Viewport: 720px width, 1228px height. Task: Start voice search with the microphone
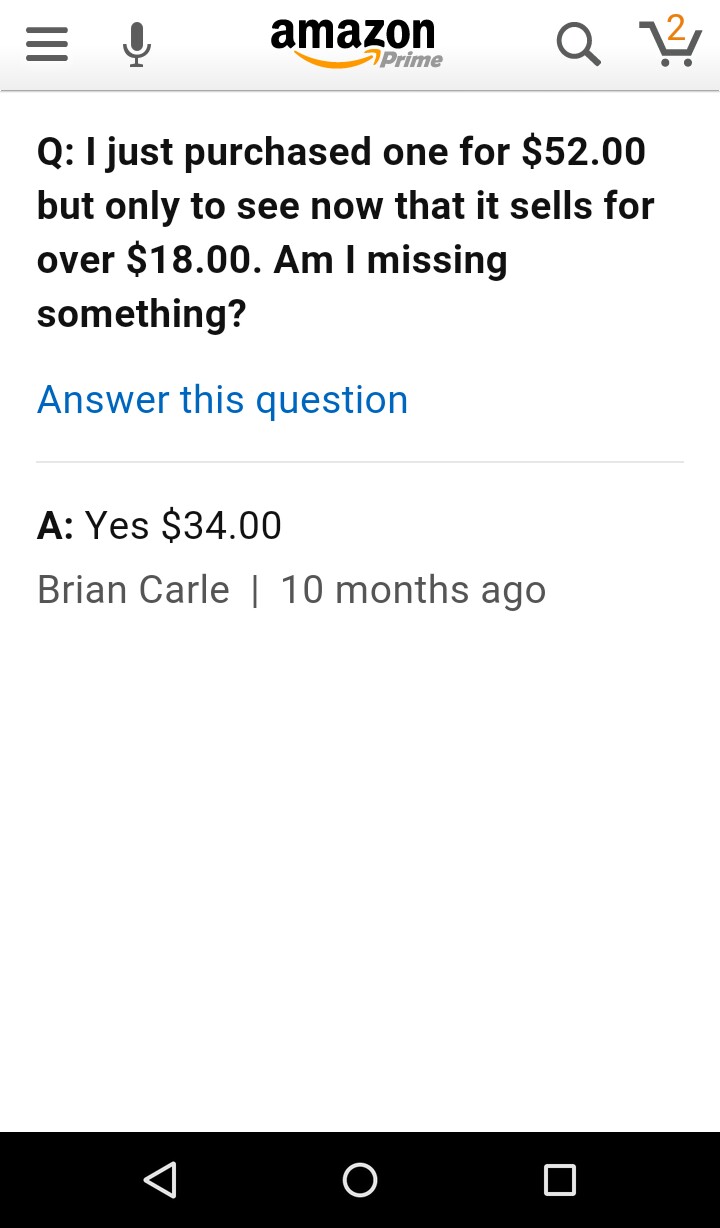click(137, 45)
